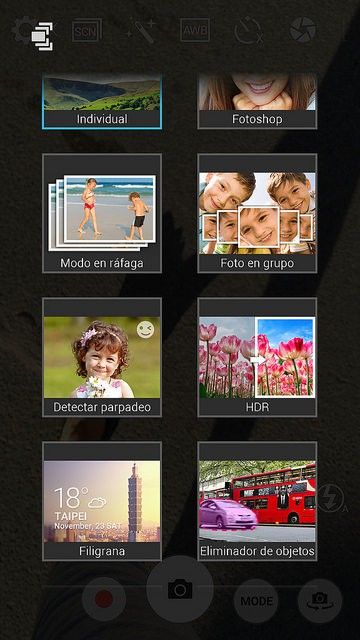This screenshot has height=640, width=360.
Task: Switch to HDR mode
Action: click(x=257, y=357)
